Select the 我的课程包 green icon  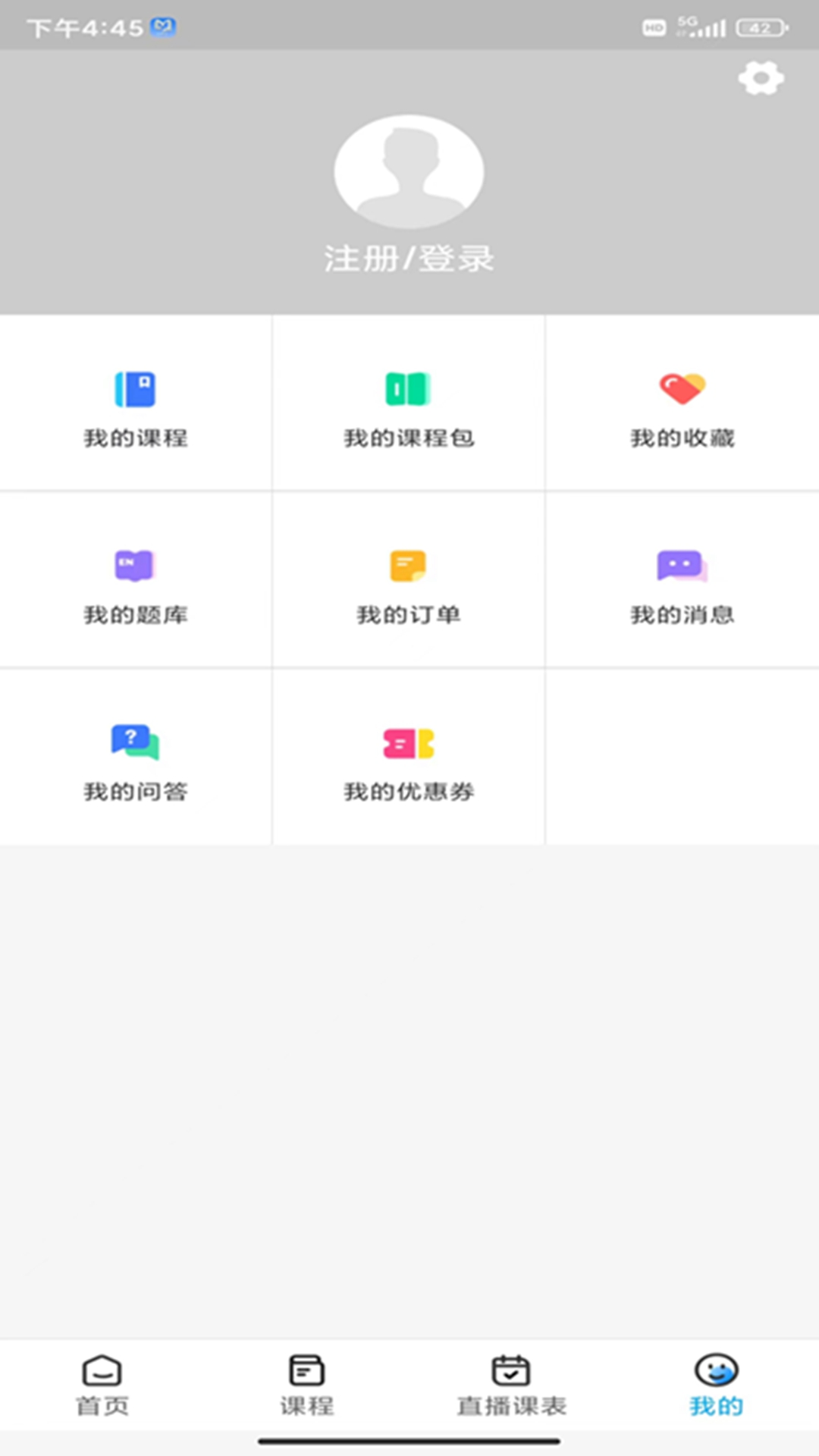(x=408, y=388)
